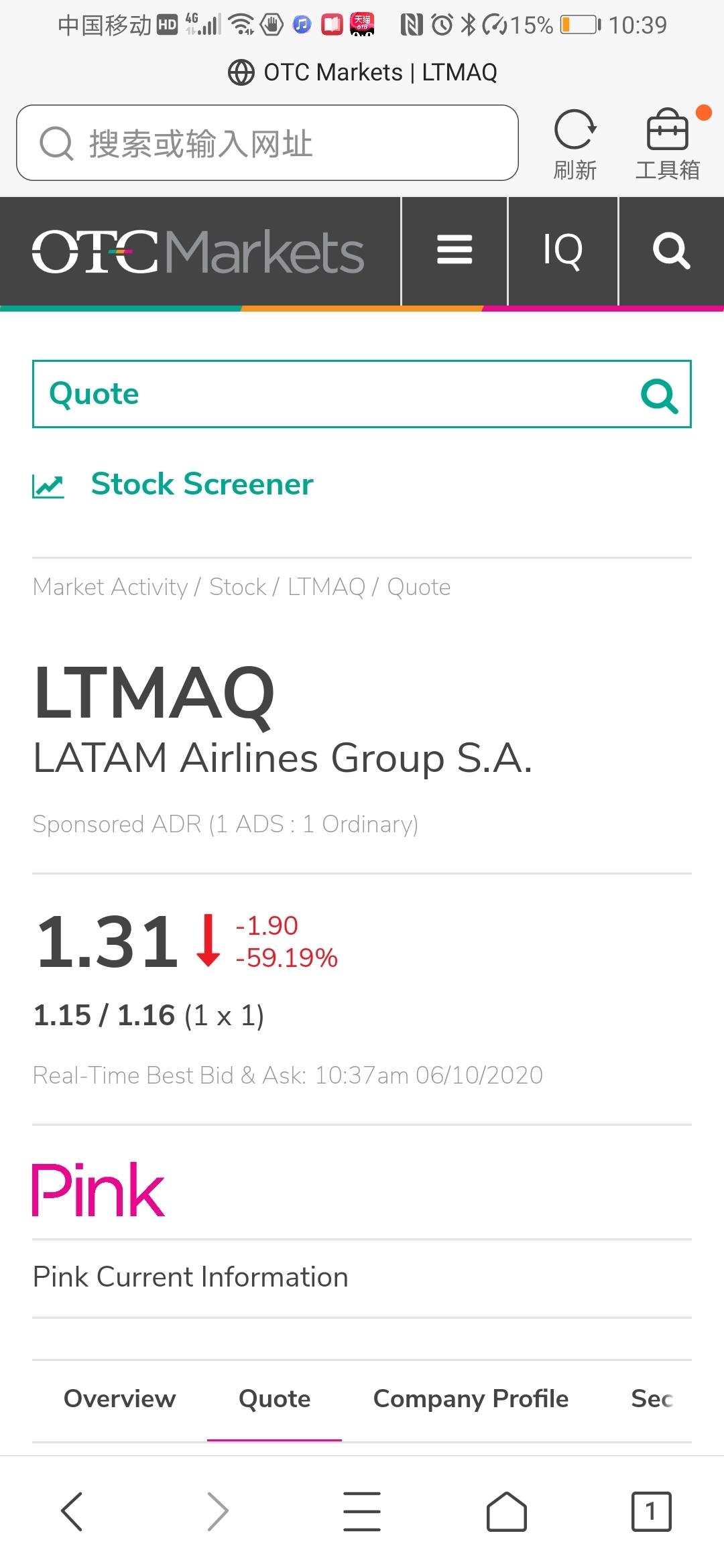The width and height of the screenshot is (724, 1568).
Task: Switch to the Overview tab
Action: 119,1399
